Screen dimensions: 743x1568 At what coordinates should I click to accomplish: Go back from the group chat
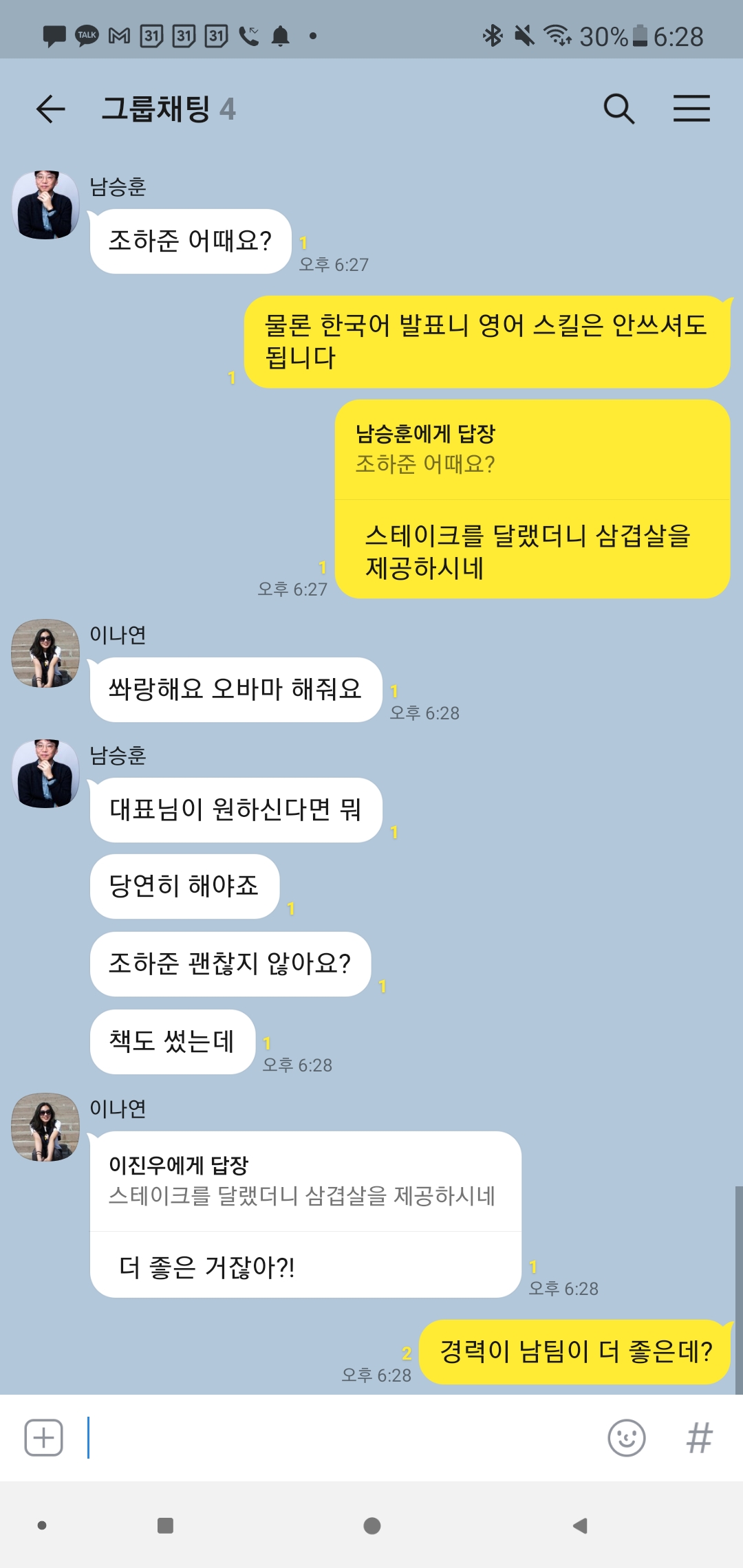click(50, 109)
